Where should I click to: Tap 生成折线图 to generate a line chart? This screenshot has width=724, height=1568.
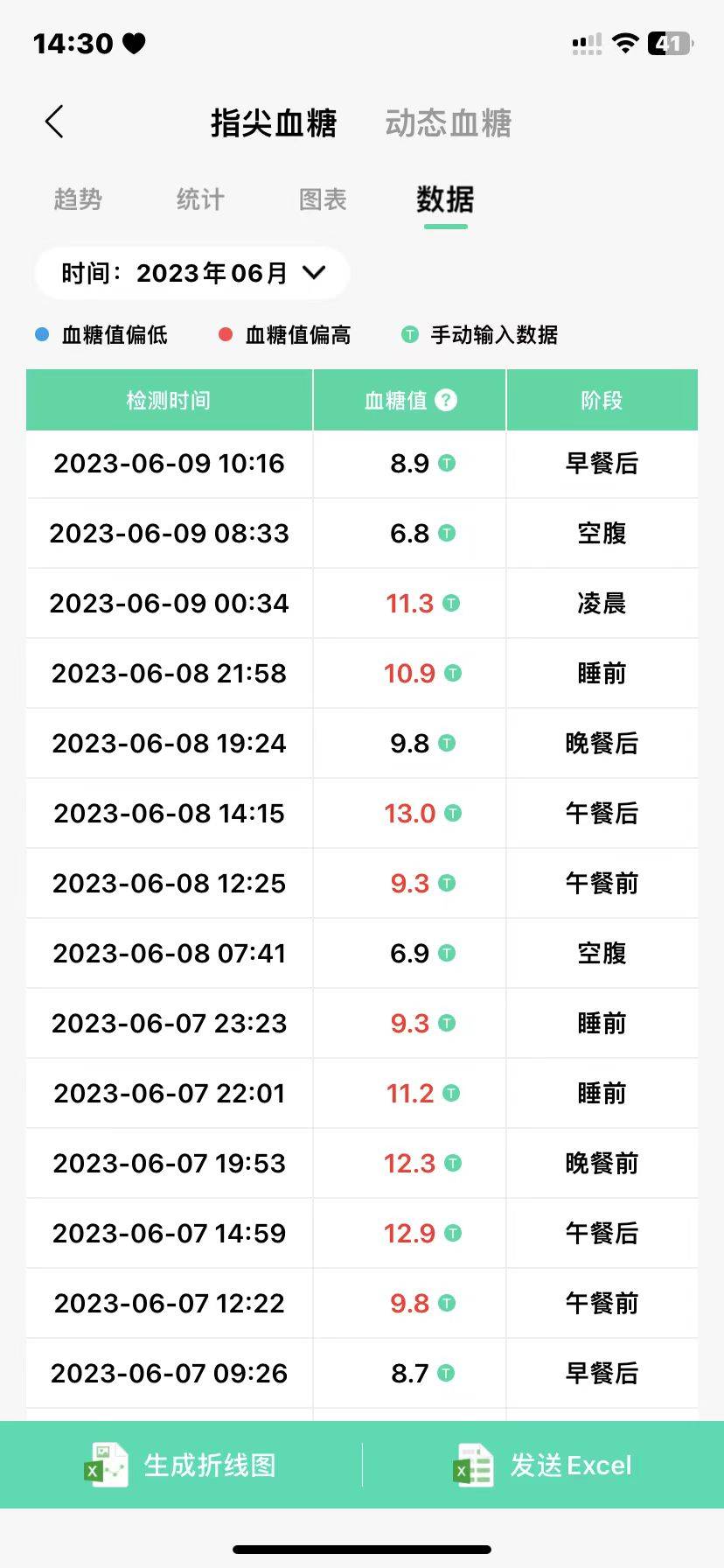pos(181,1465)
